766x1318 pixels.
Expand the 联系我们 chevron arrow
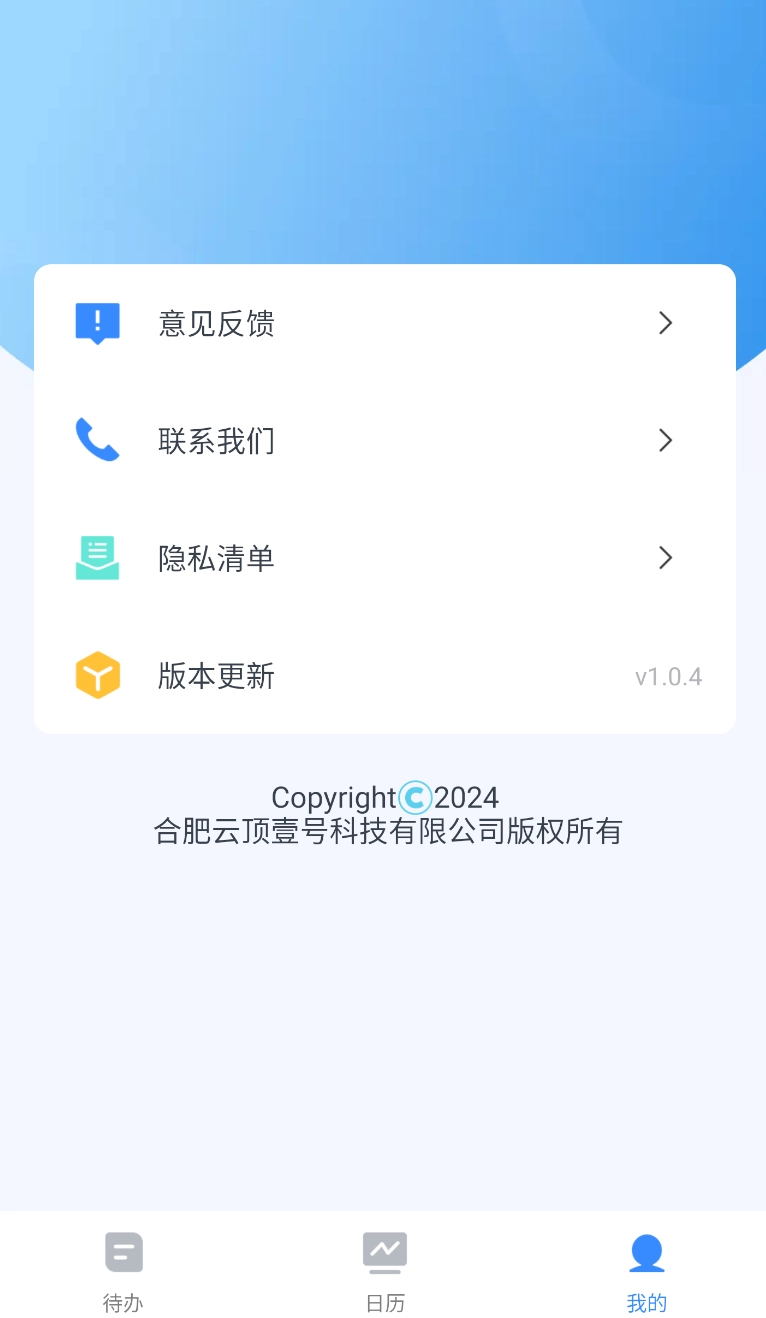664,440
